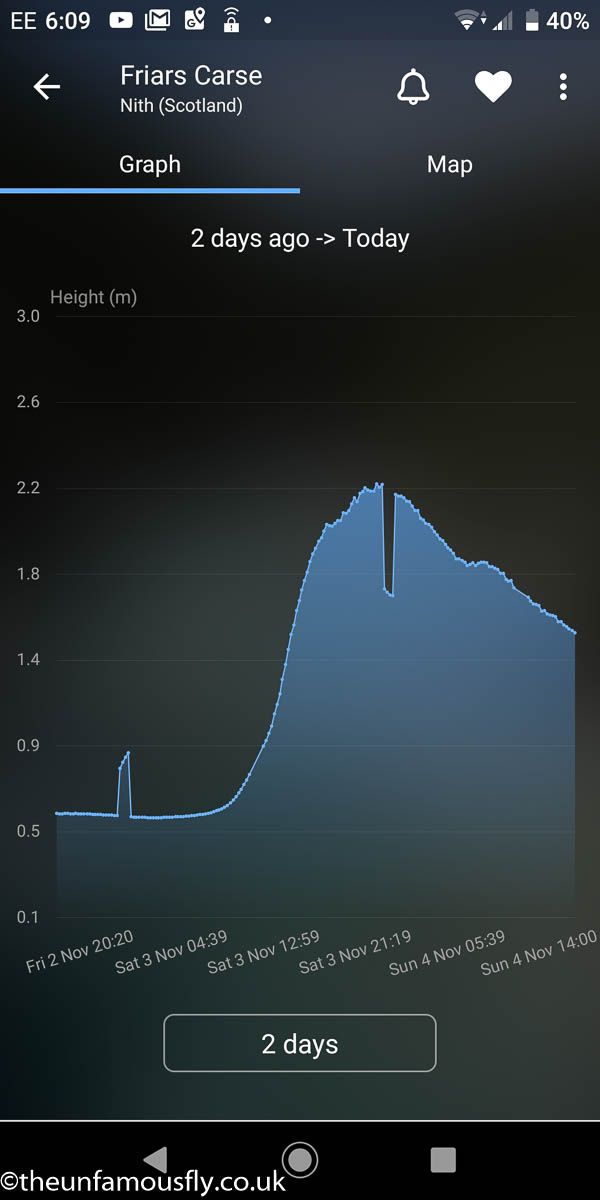Open recent apps from the navigation bar
The image size is (600, 1200).
pos(443,1160)
